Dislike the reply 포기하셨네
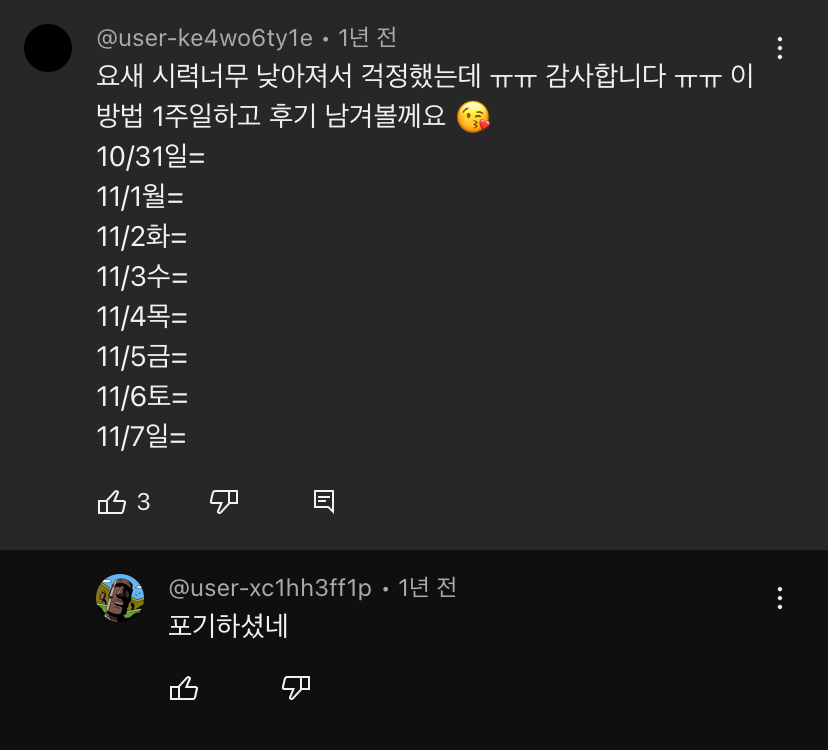The height and width of the screenshot is (750, 829). 296,688
